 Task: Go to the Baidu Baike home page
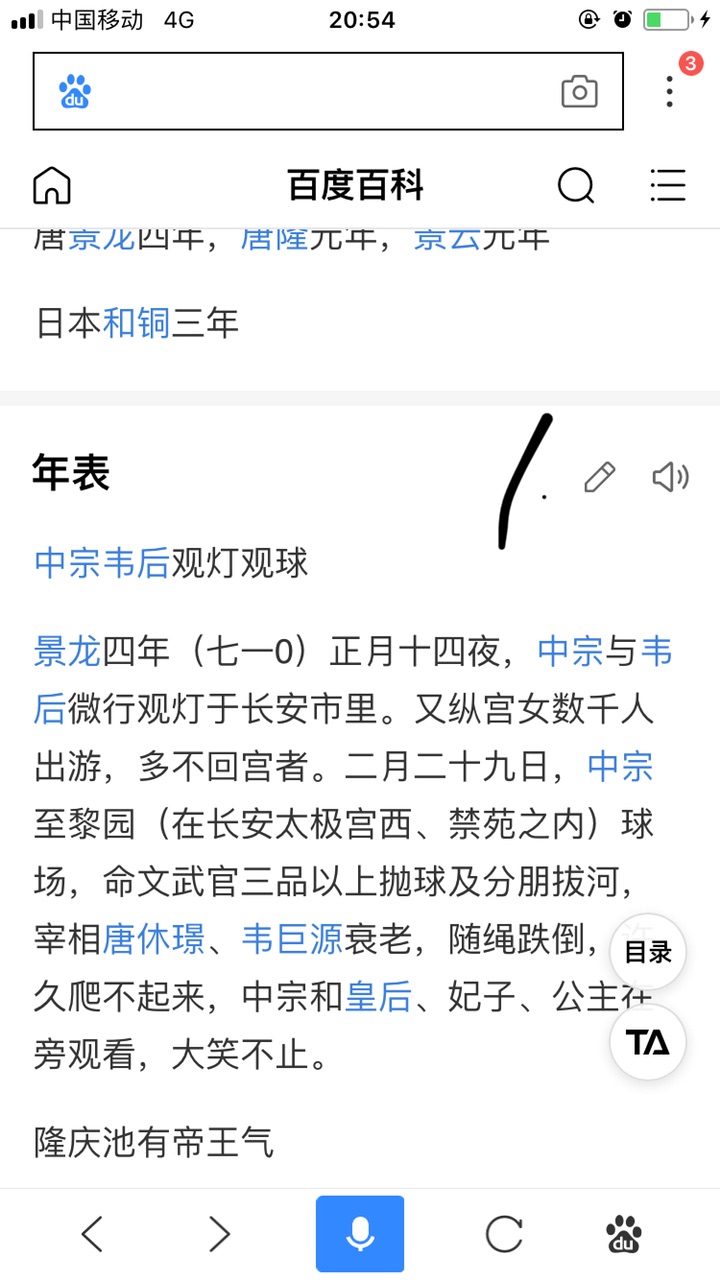[52, 186]
